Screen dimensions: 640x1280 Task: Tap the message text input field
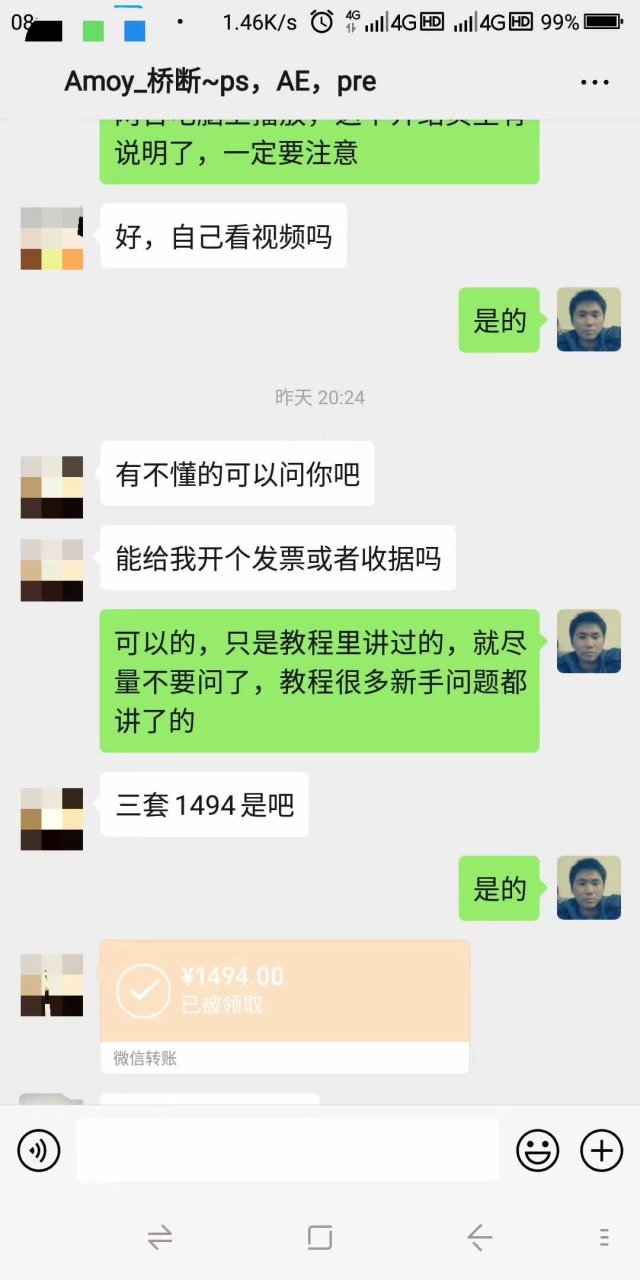click(x=287, y=1151)
